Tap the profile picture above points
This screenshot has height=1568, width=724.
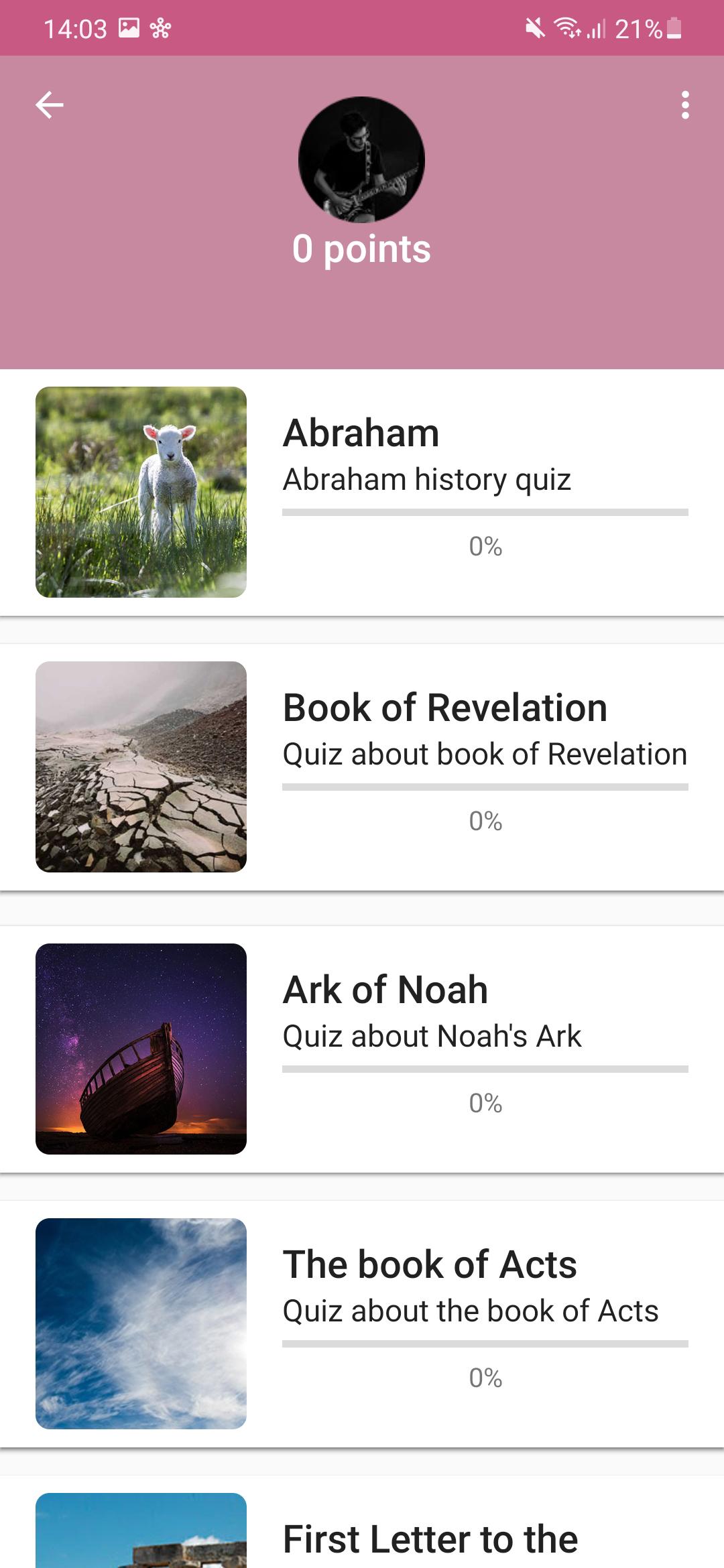pos(361,159)
